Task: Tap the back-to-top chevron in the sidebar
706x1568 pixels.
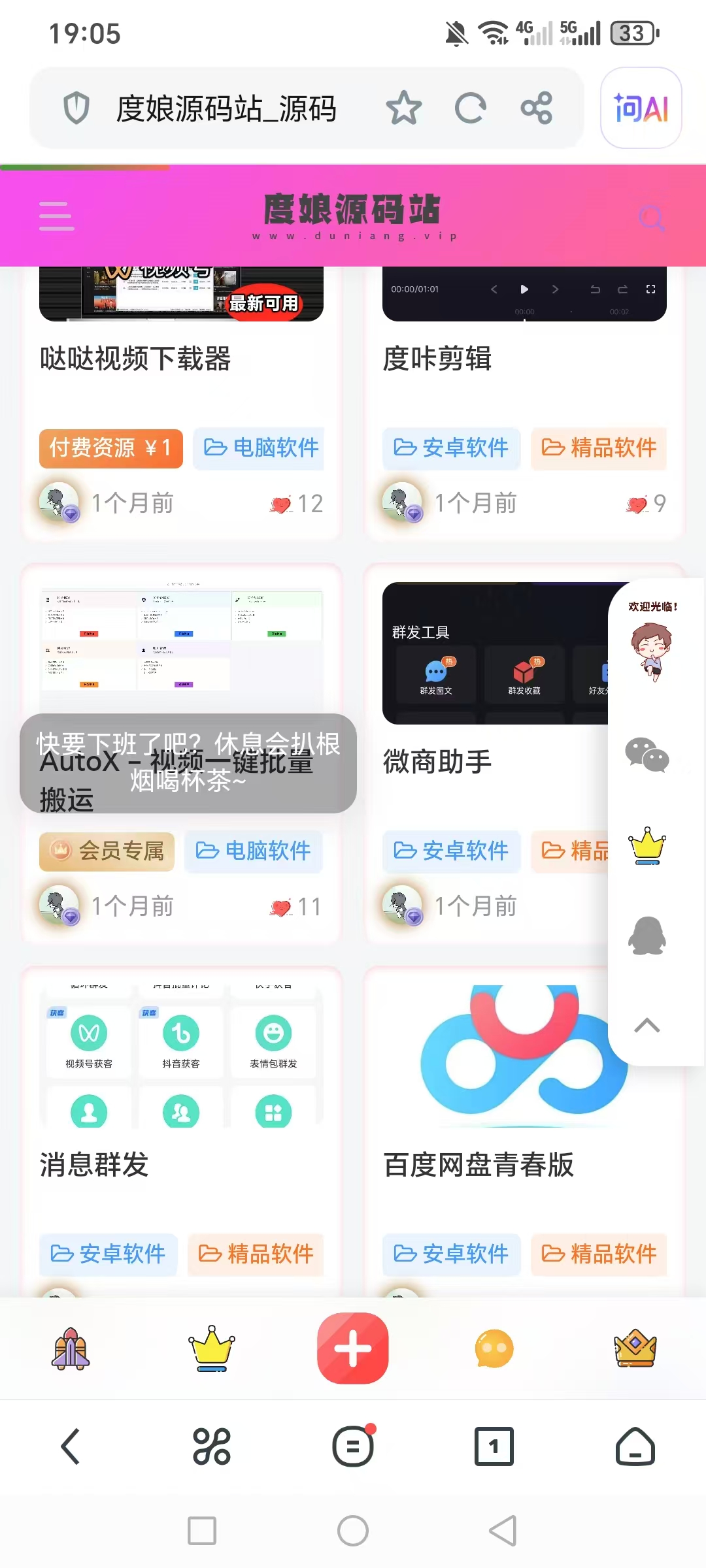Action: pos(647,1026)
